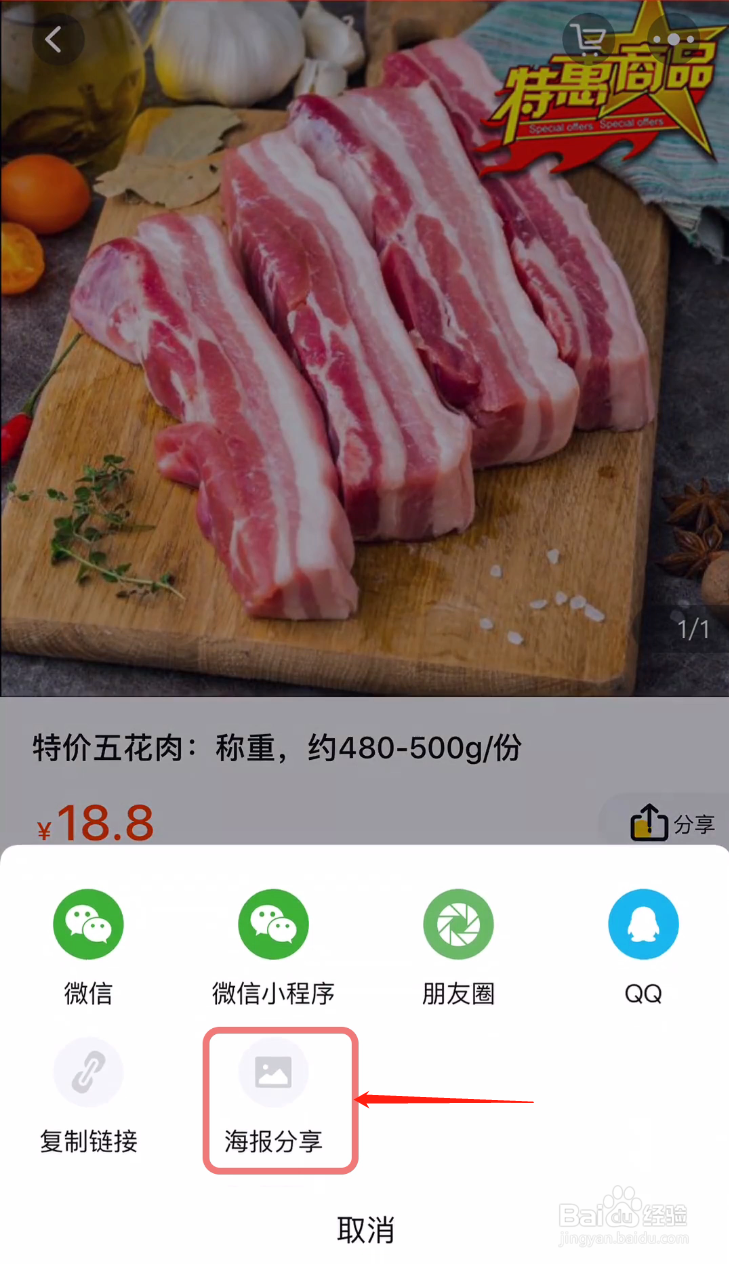The height and width of the screenshot is (1264, 729).
Task: Share the product to QQ
Action: [x=643, y=923]
